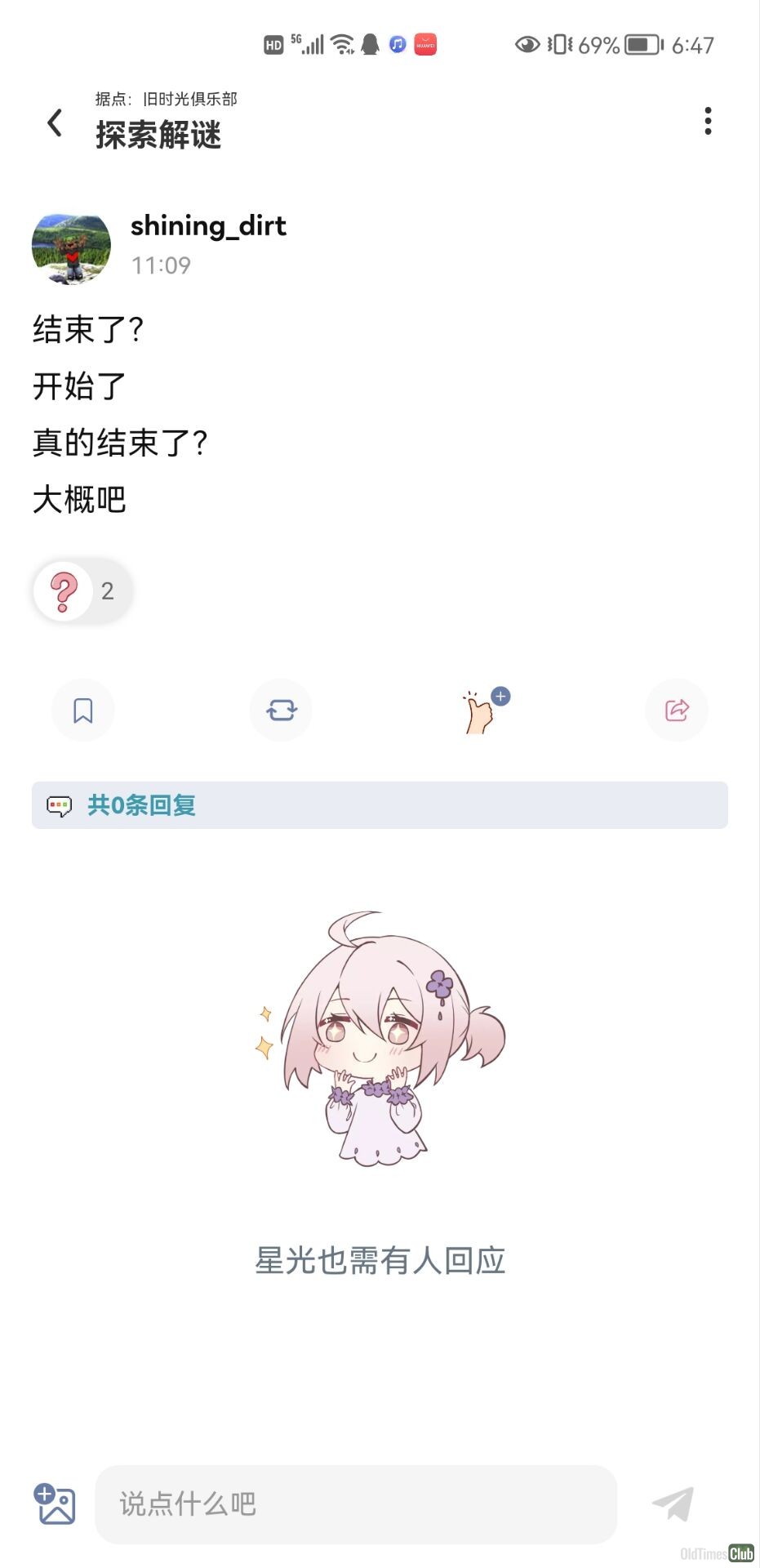Open shining_dirt's profile avatar

click(71, 248)
